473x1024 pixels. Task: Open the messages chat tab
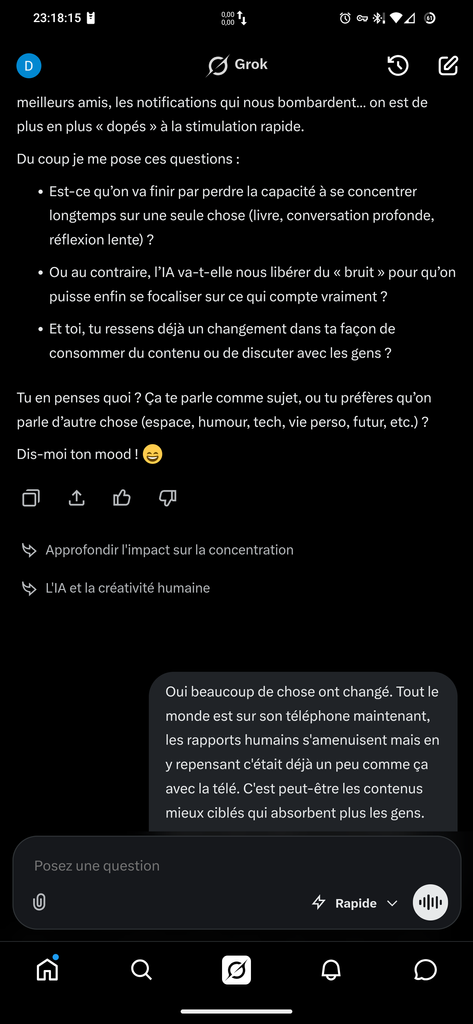tap(425, 970)
